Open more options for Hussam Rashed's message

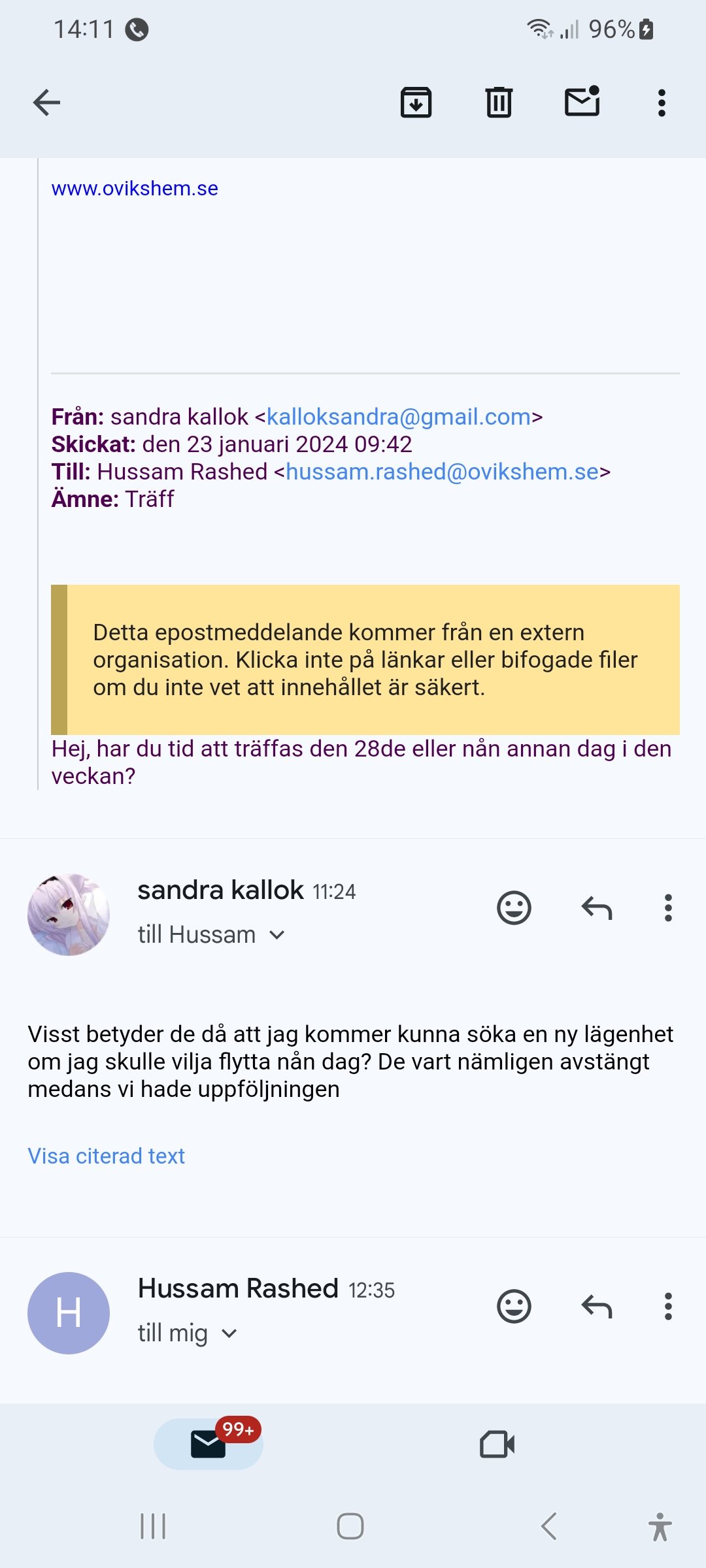(x=667, y=1306)
